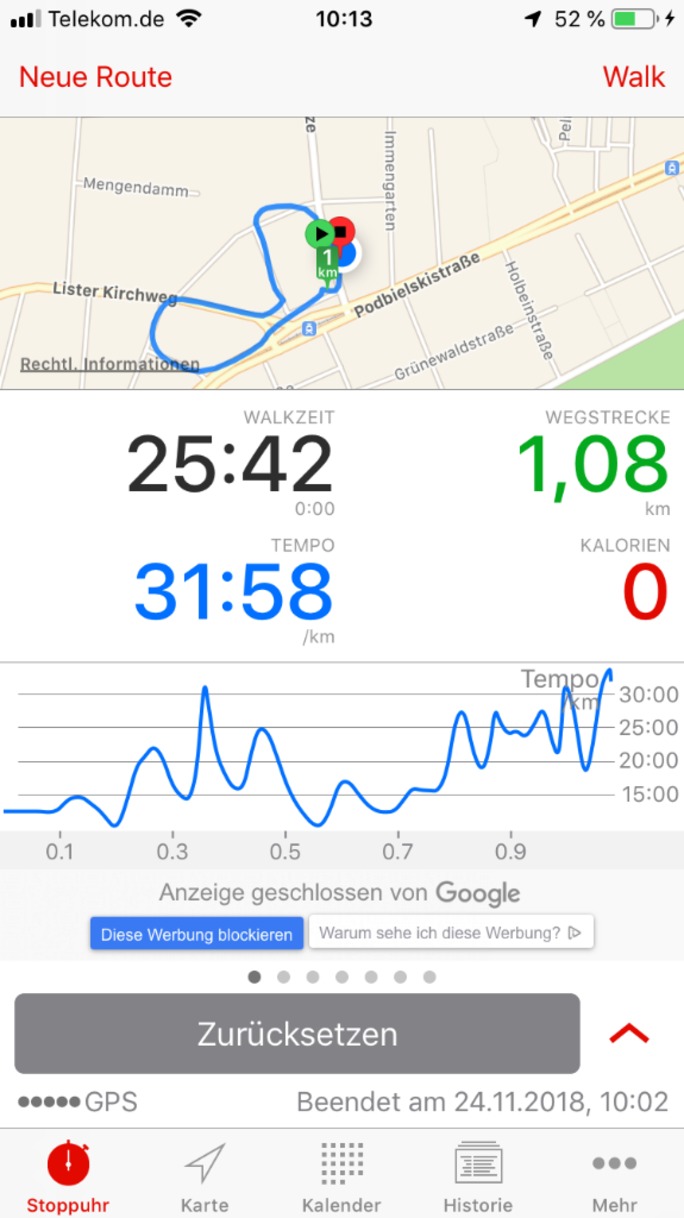Open the Kalender tab
This screenshot has width=684, height=1218.
tap(342, 1177)
